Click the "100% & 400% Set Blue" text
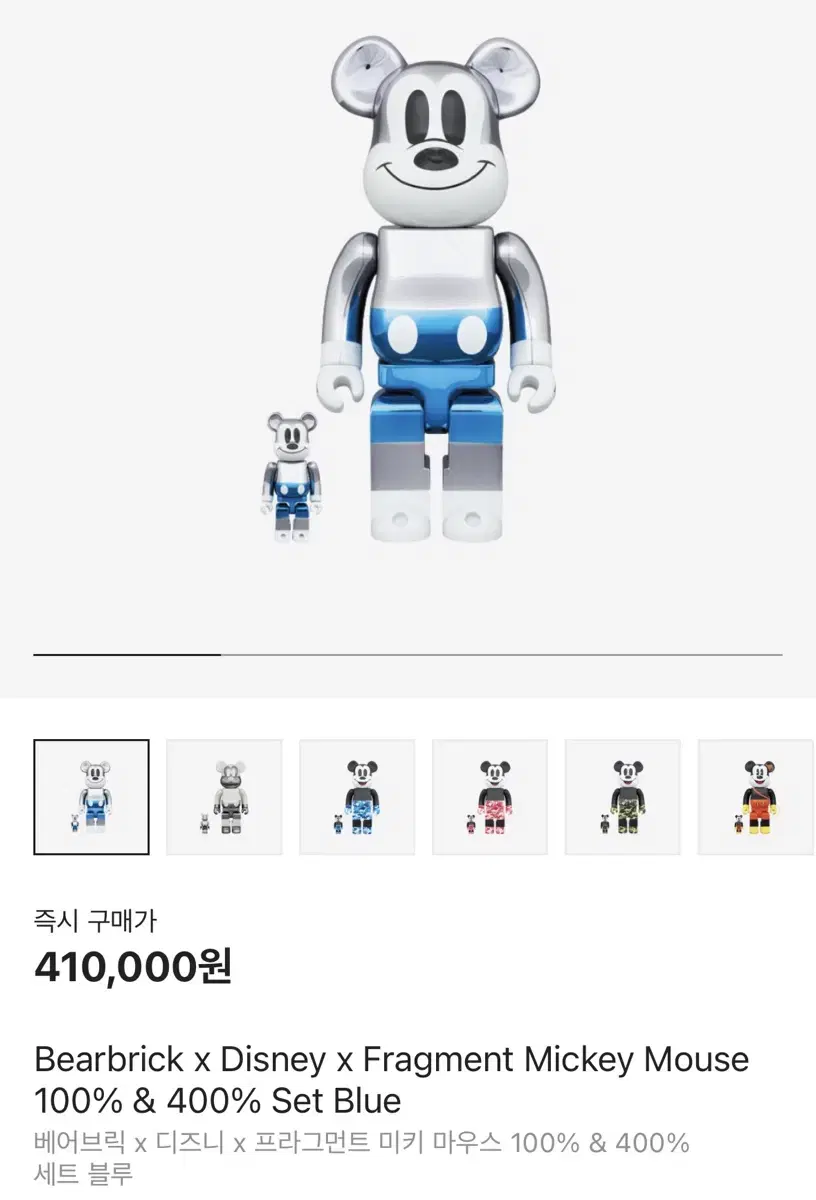This screenshot has width=816, height=1200. coord(217,1100)
